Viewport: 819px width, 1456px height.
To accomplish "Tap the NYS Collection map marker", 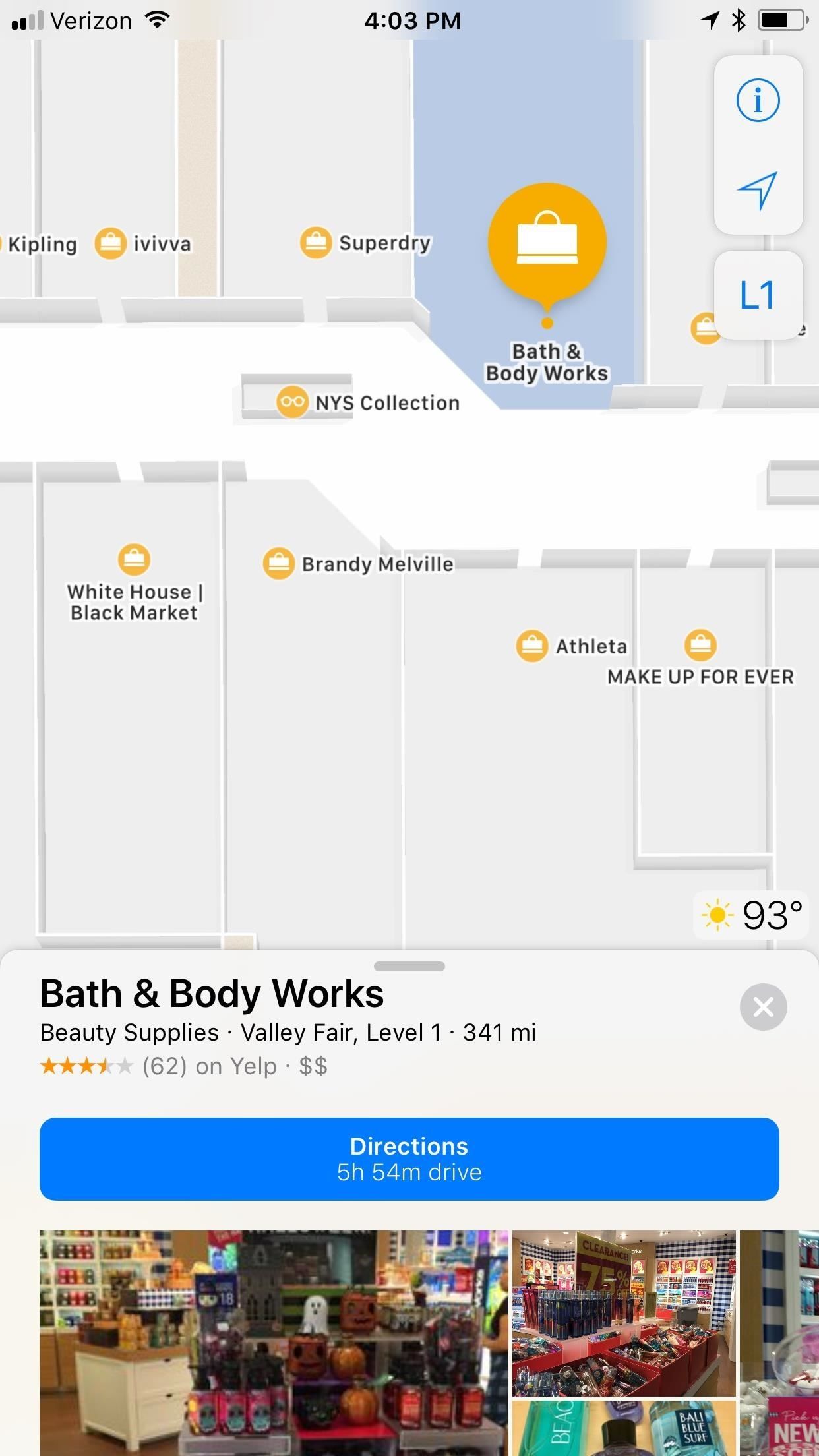I will pos(291,402).
